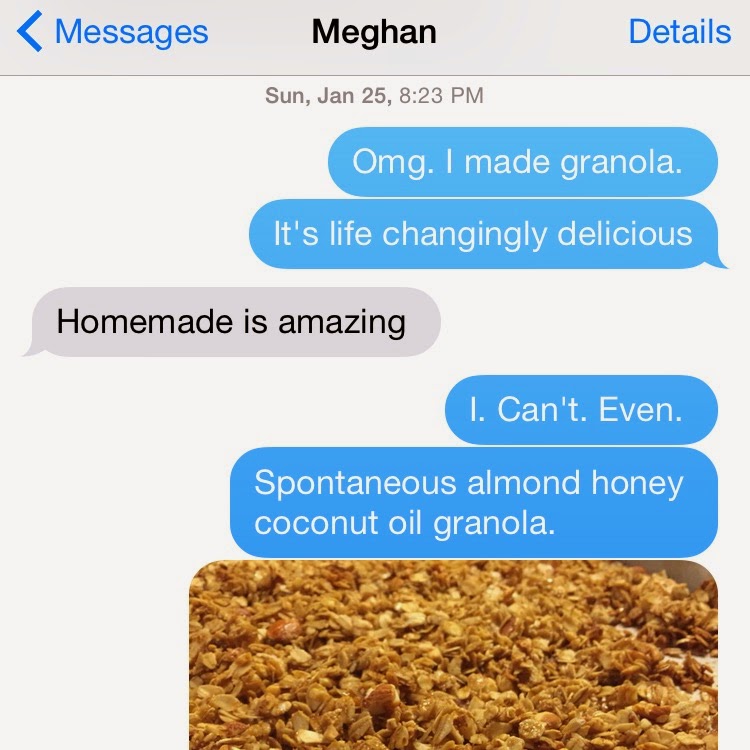Go back to Messages list
Screen dimensions: 750x750
coord(112,32)
